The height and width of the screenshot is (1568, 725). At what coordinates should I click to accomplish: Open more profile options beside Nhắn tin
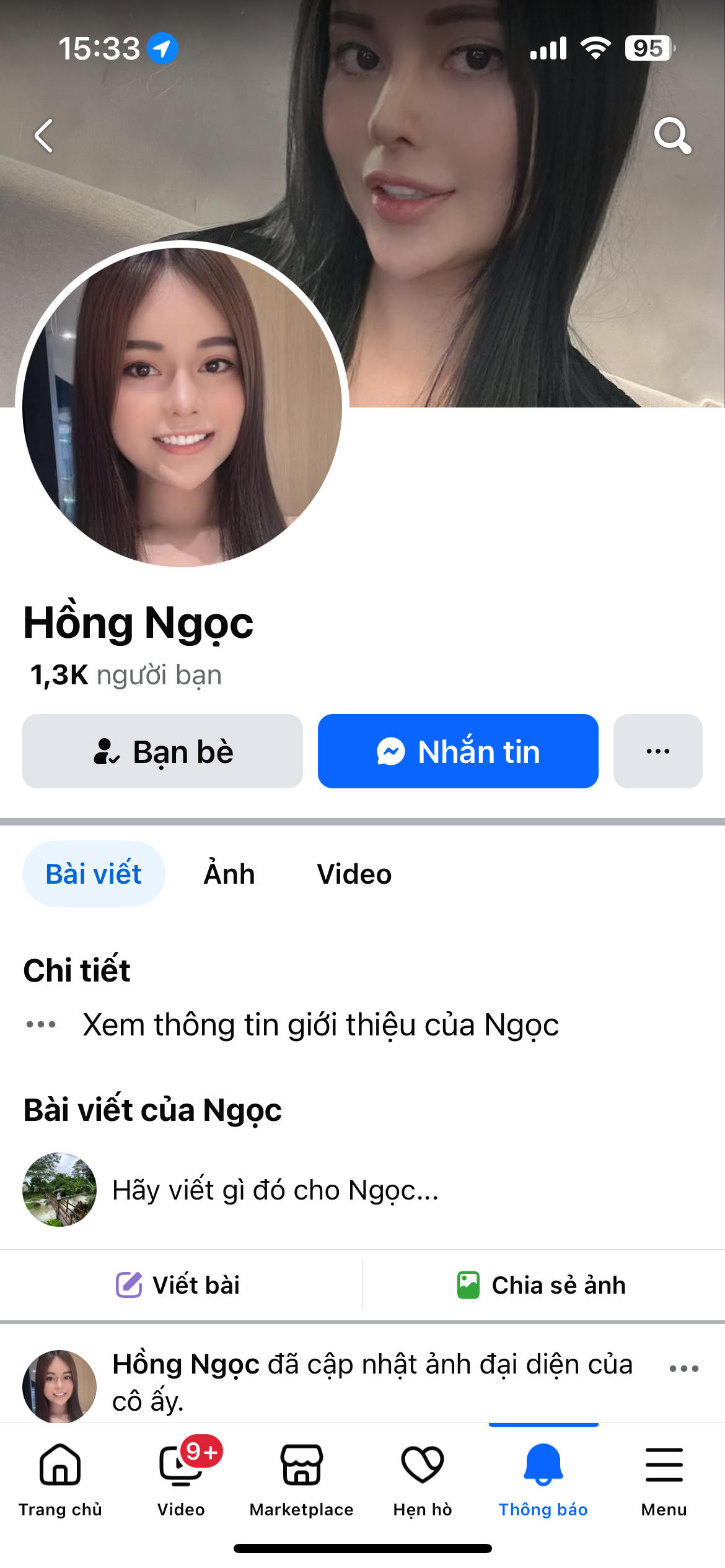(x=657, y=751)
